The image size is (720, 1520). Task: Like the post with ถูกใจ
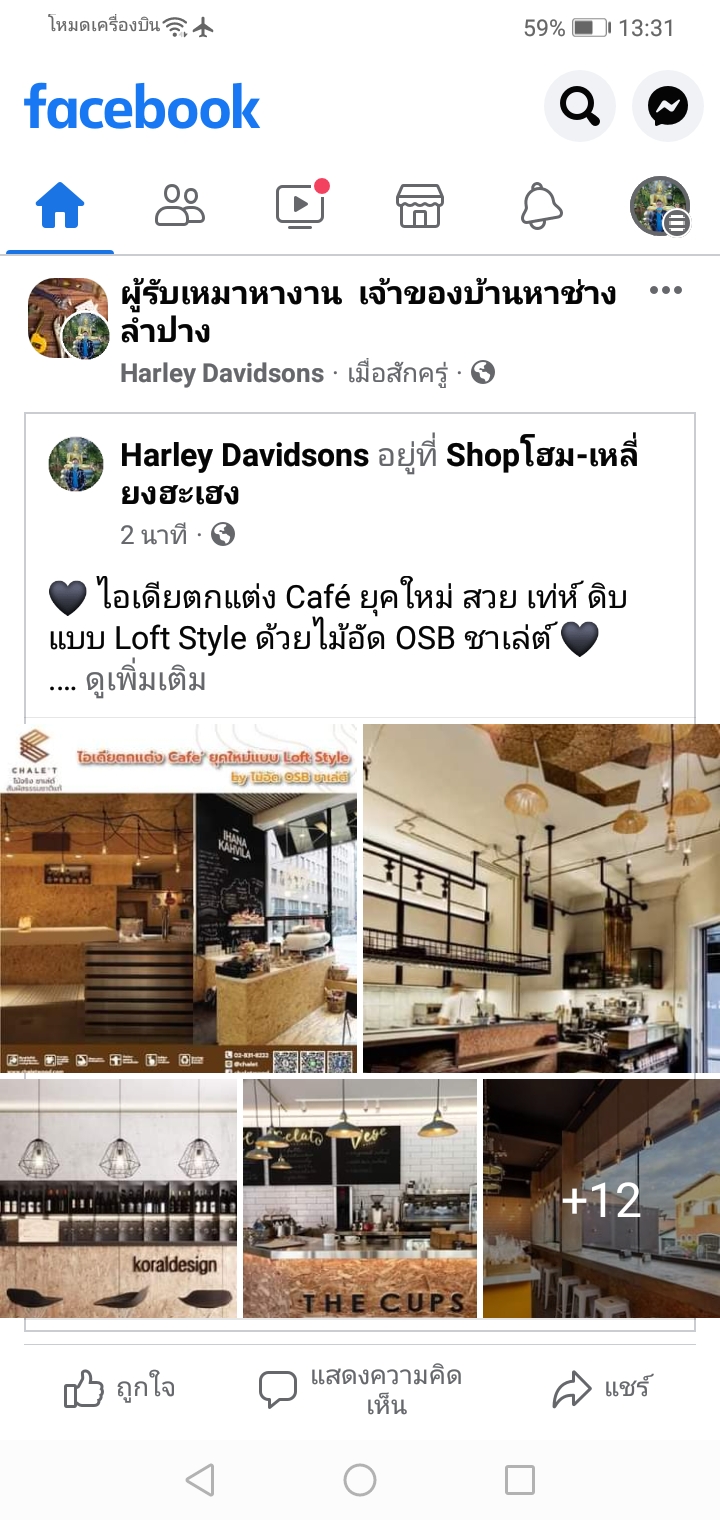point(119,1389)
